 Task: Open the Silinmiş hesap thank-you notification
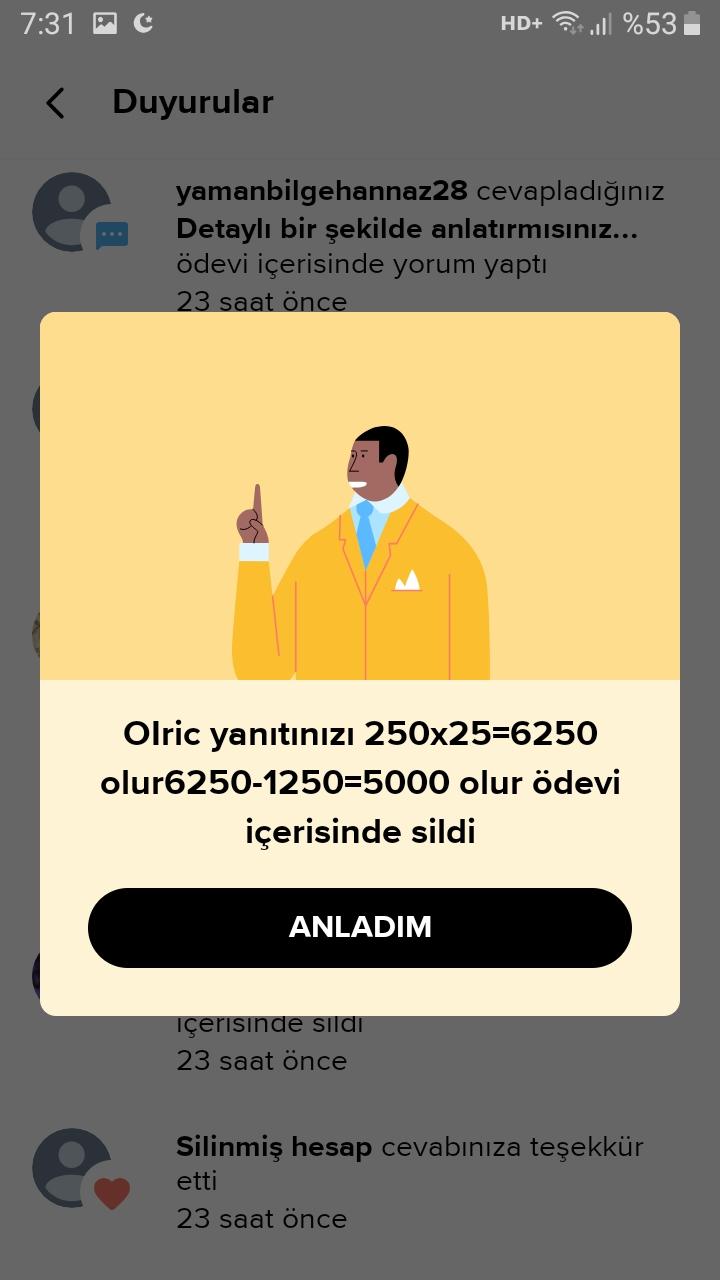tap(410, 1163)
